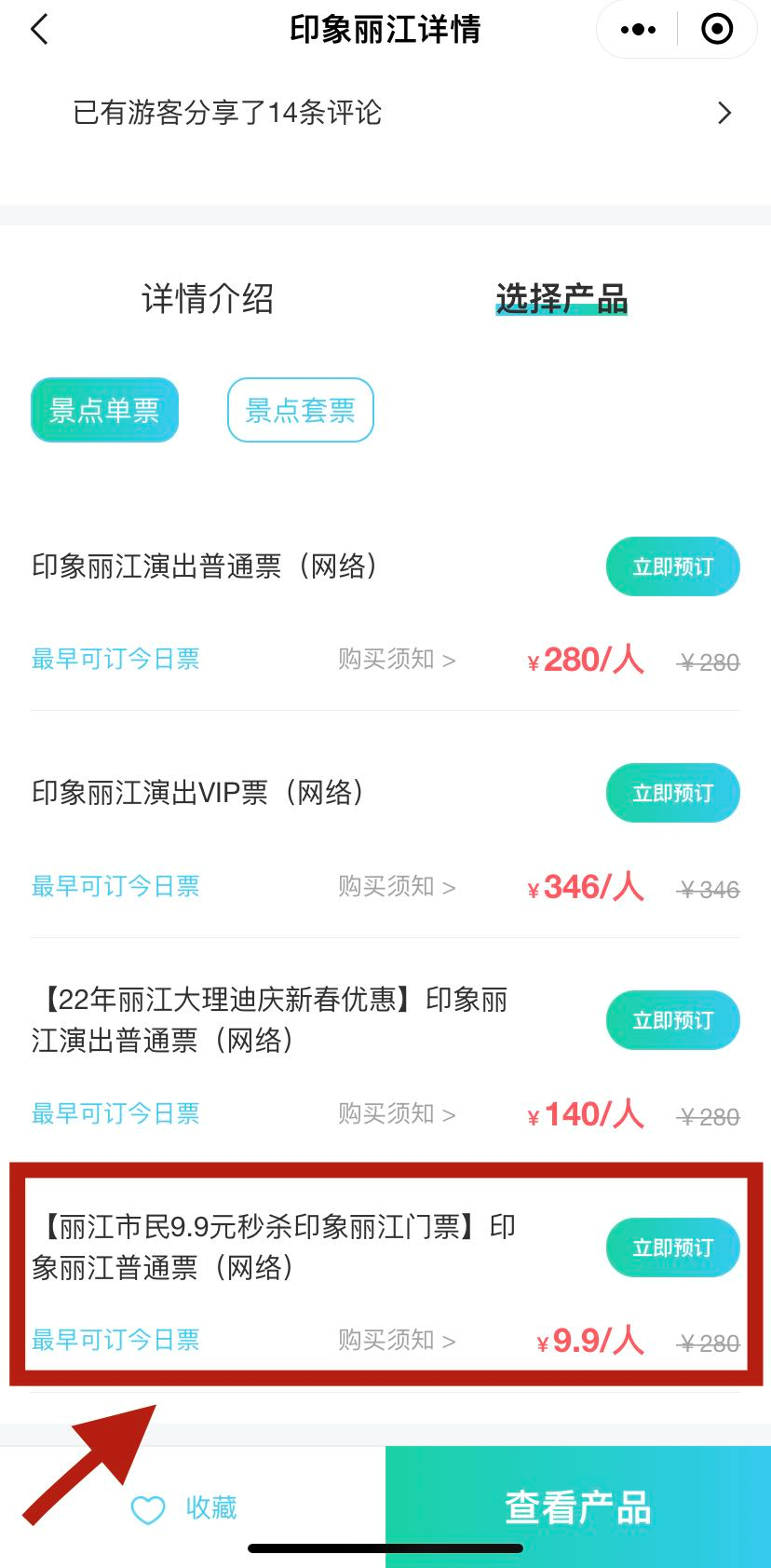Tap the teal gradient 查看产品 action bar

click(577, 1507)
